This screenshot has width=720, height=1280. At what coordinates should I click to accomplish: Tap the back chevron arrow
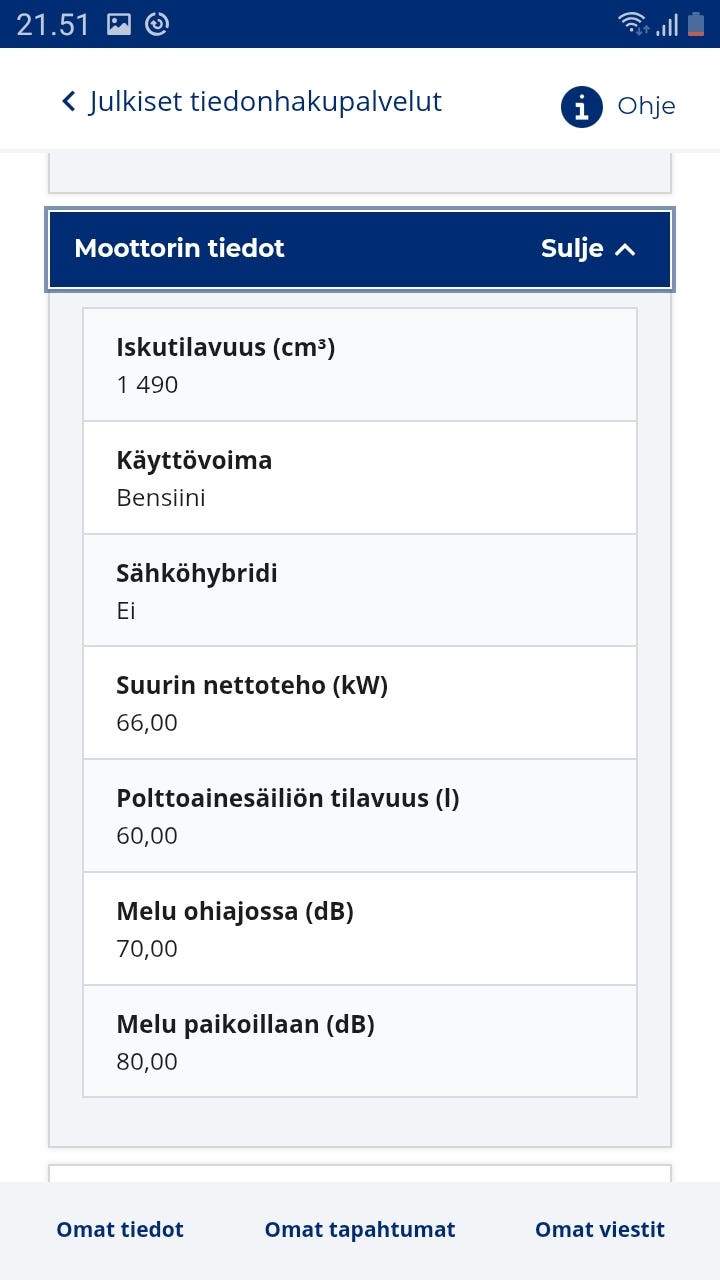pos(68,101)
